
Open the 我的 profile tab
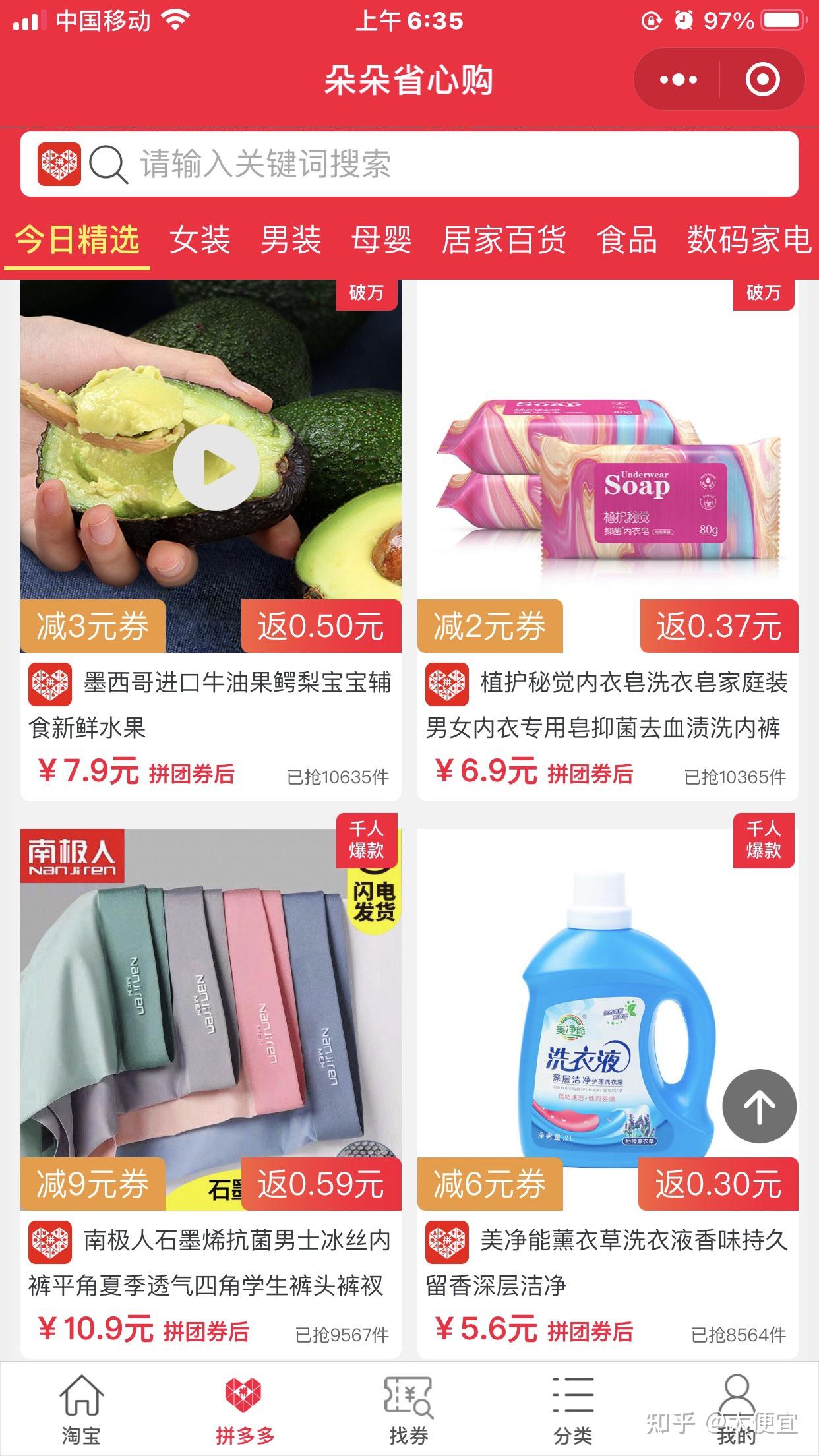[736, 1408]
